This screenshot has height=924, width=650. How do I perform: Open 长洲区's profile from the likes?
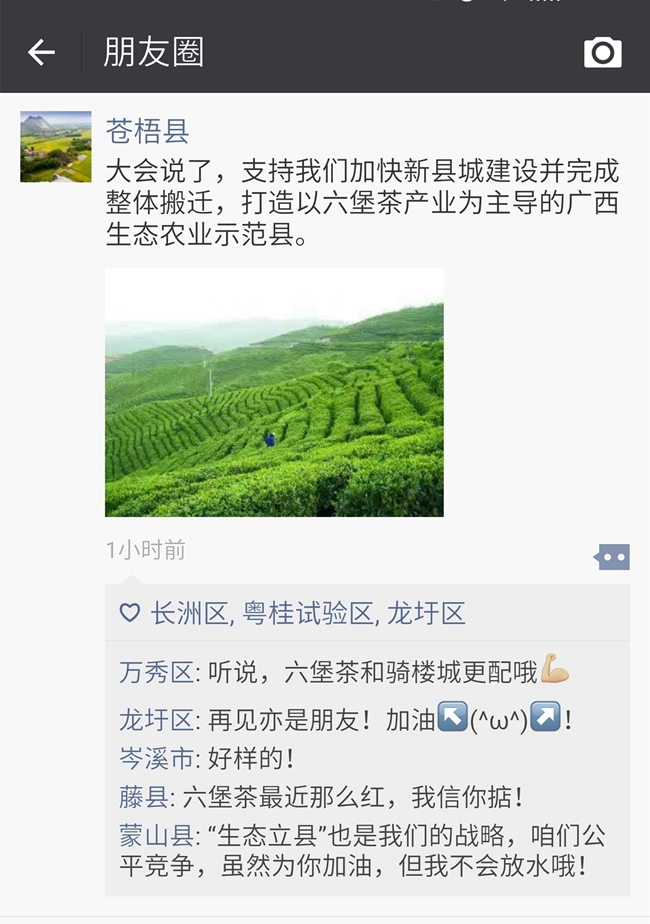point(189,614)
